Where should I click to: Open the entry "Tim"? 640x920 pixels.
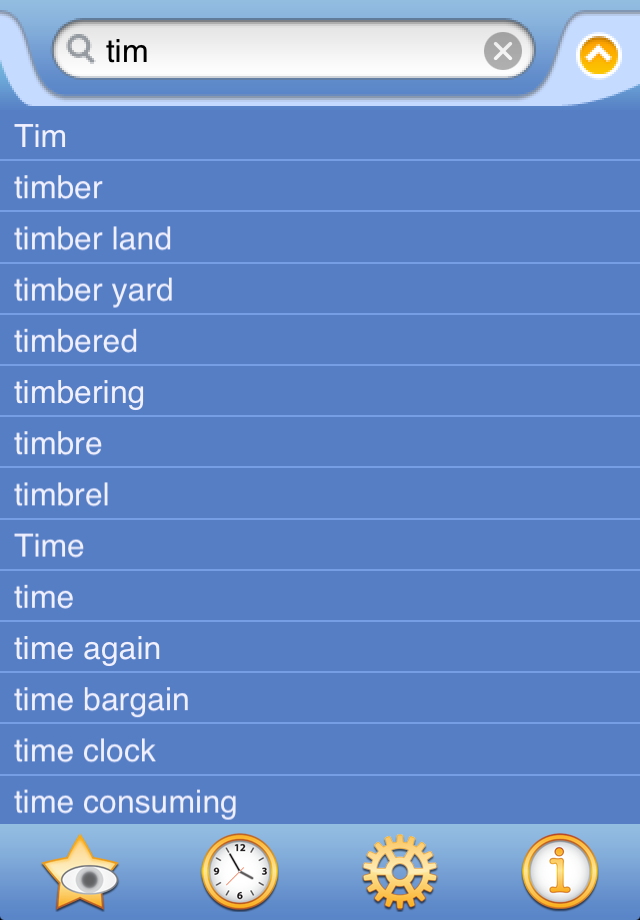pyautogui.click(x=320, y=136)
